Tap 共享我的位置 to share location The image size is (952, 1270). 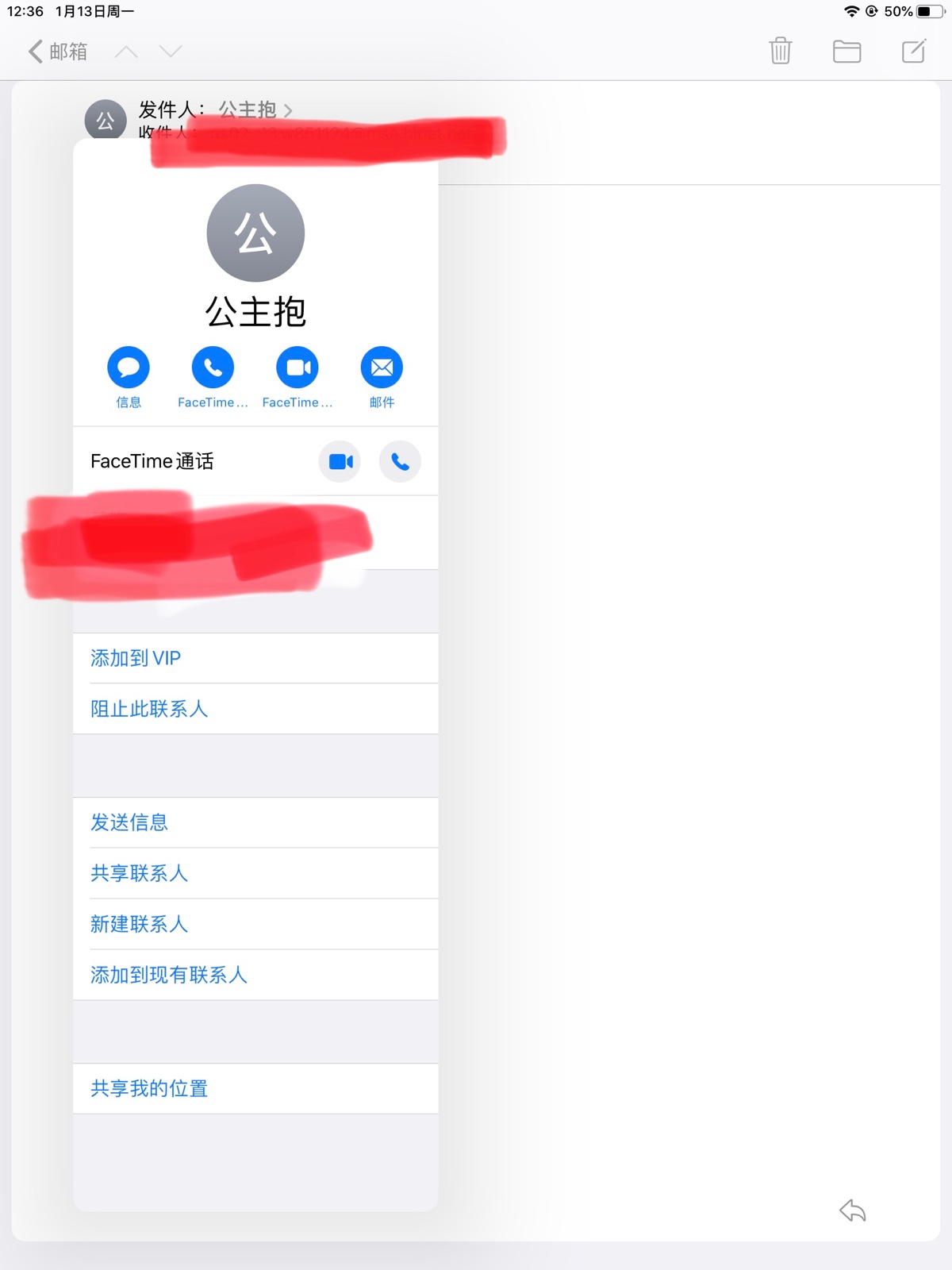149,1088
